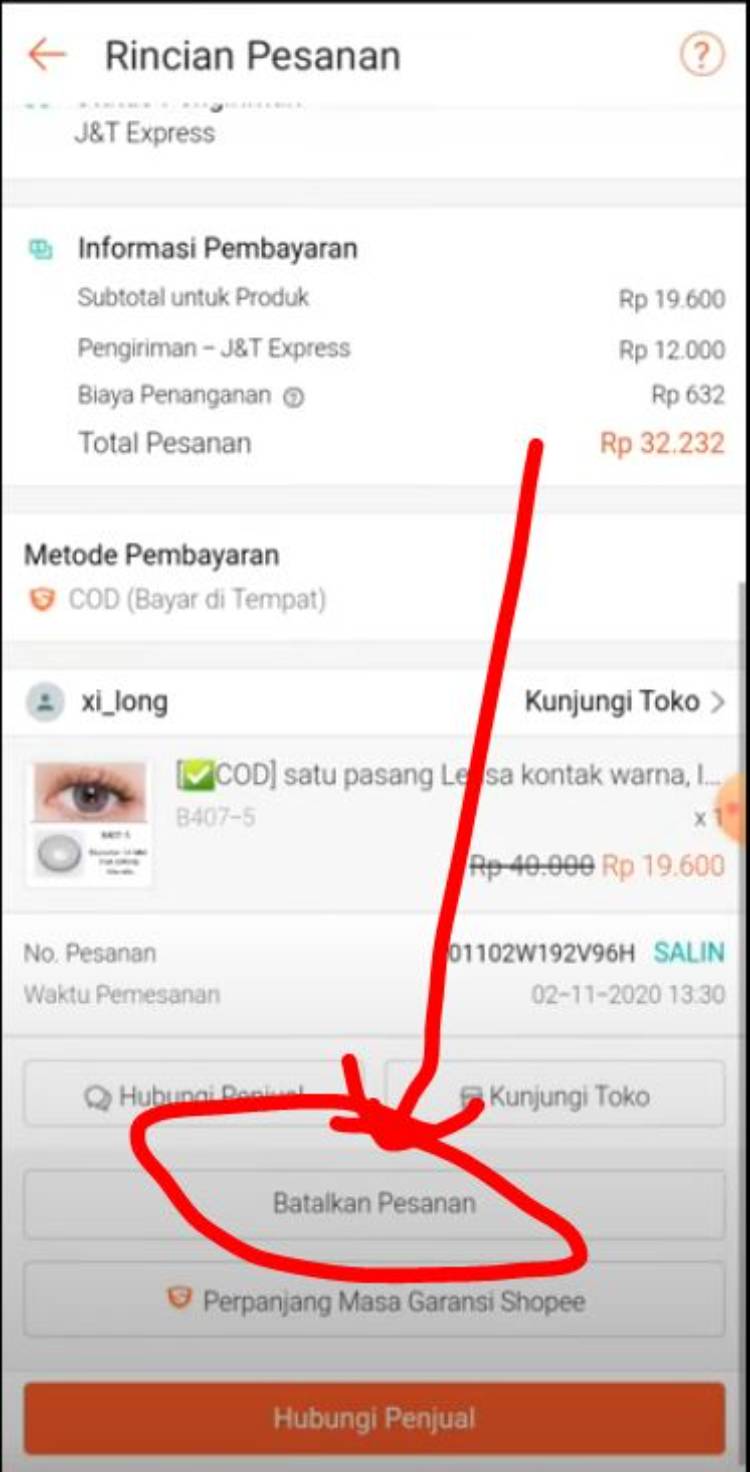Tap Perpanjang Masa Garansi Shopee
The height and width of the screenshot is (1472, 750).
point(375,1300)
